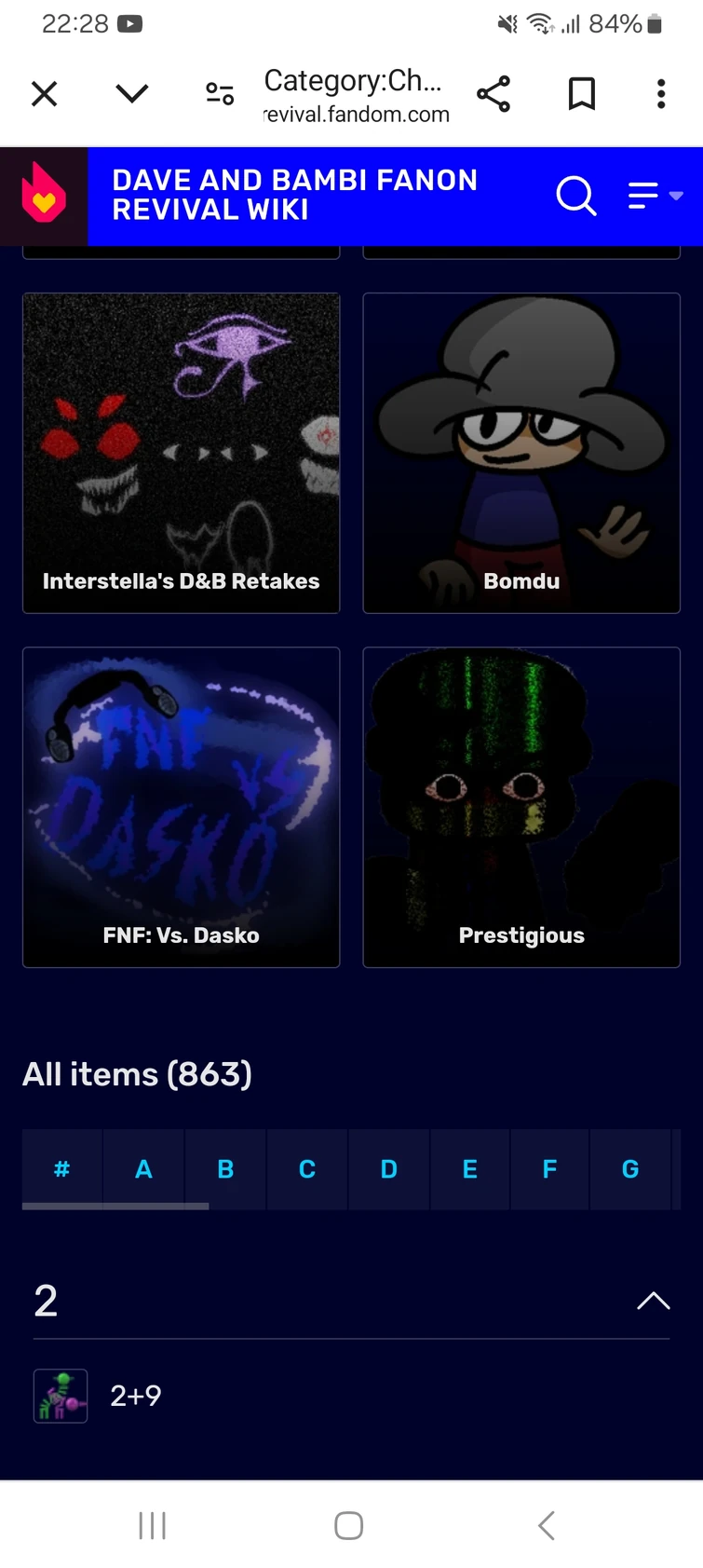Open the FNF: Vs. Dasko card

click(x=182, y=807)
